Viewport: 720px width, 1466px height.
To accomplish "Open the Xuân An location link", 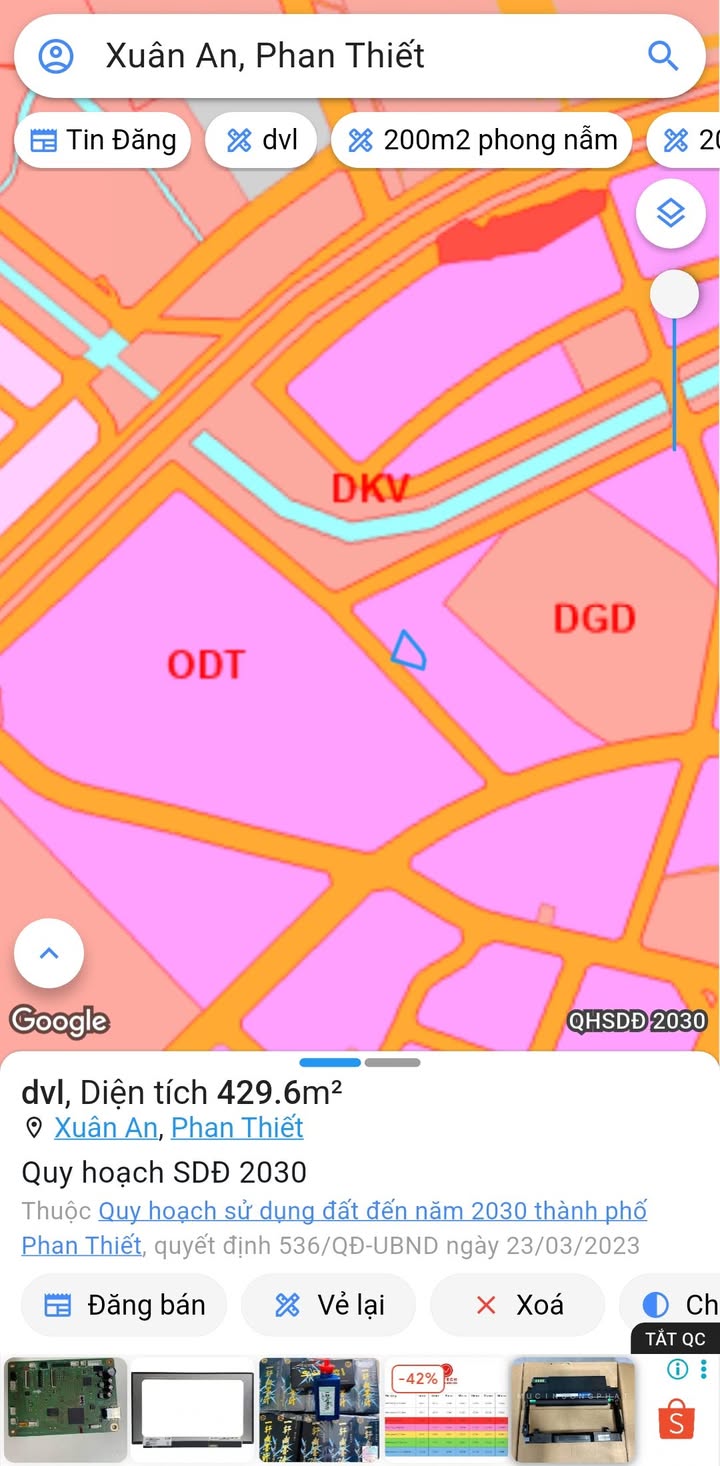I will tap(105, 1128).
